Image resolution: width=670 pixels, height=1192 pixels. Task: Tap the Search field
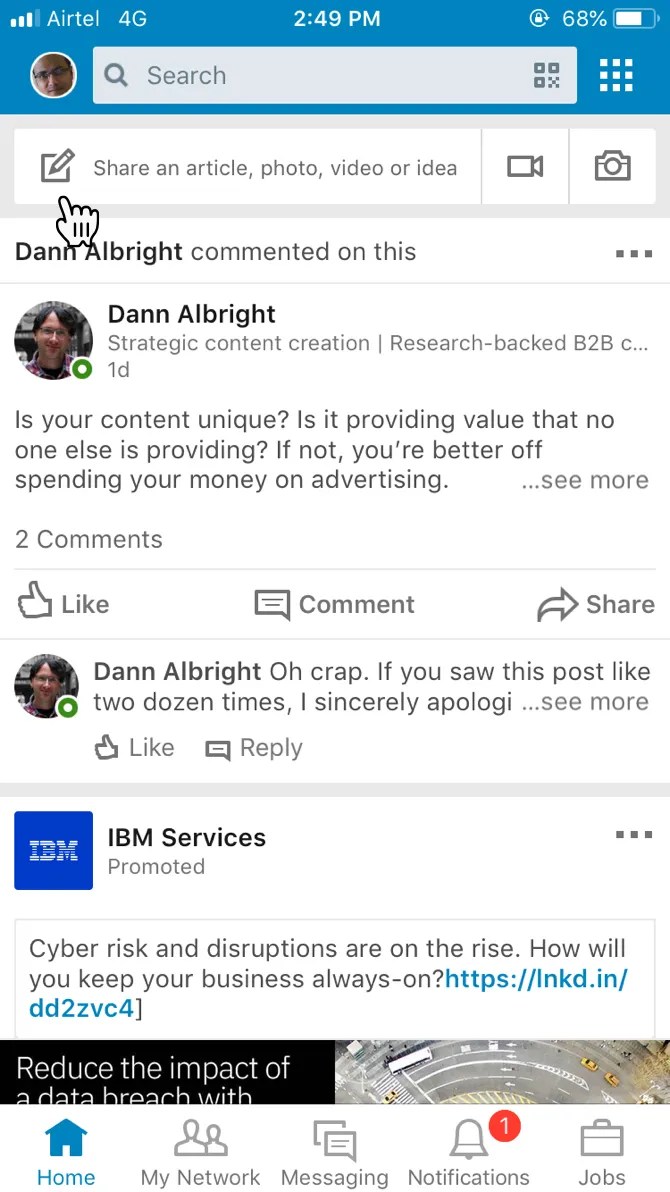(x=310, y=76)
